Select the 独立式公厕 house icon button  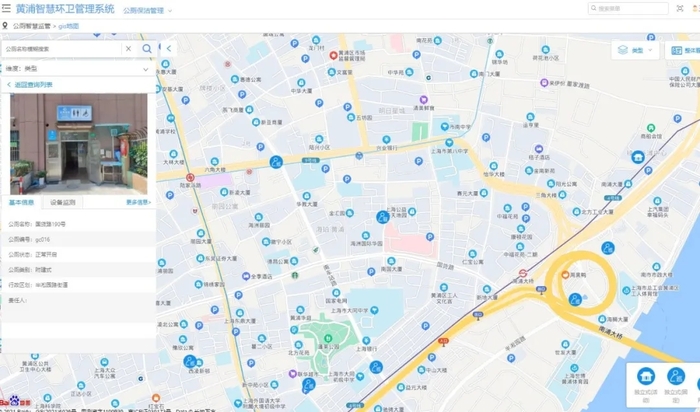(x=646, y=377)
